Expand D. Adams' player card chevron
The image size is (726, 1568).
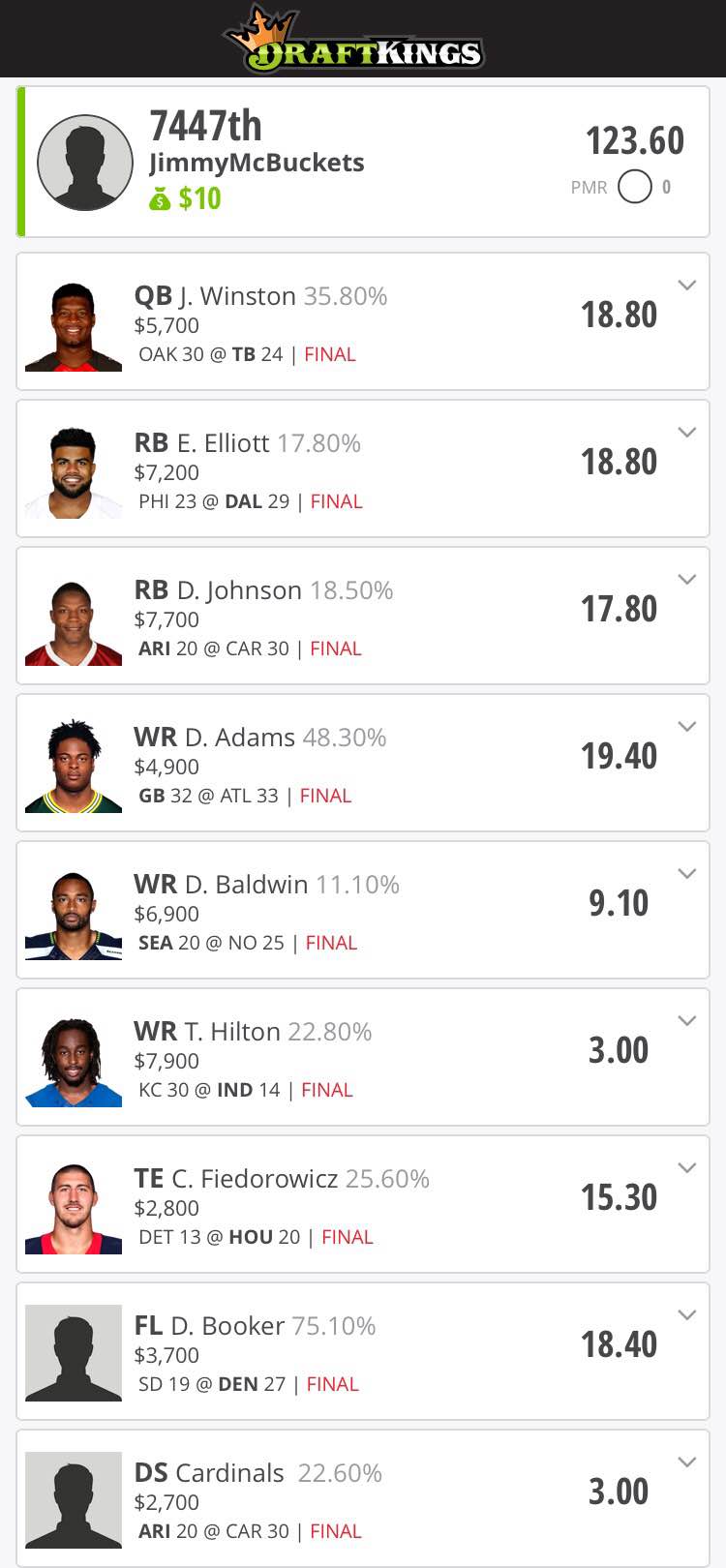click(x=687, y=727)
